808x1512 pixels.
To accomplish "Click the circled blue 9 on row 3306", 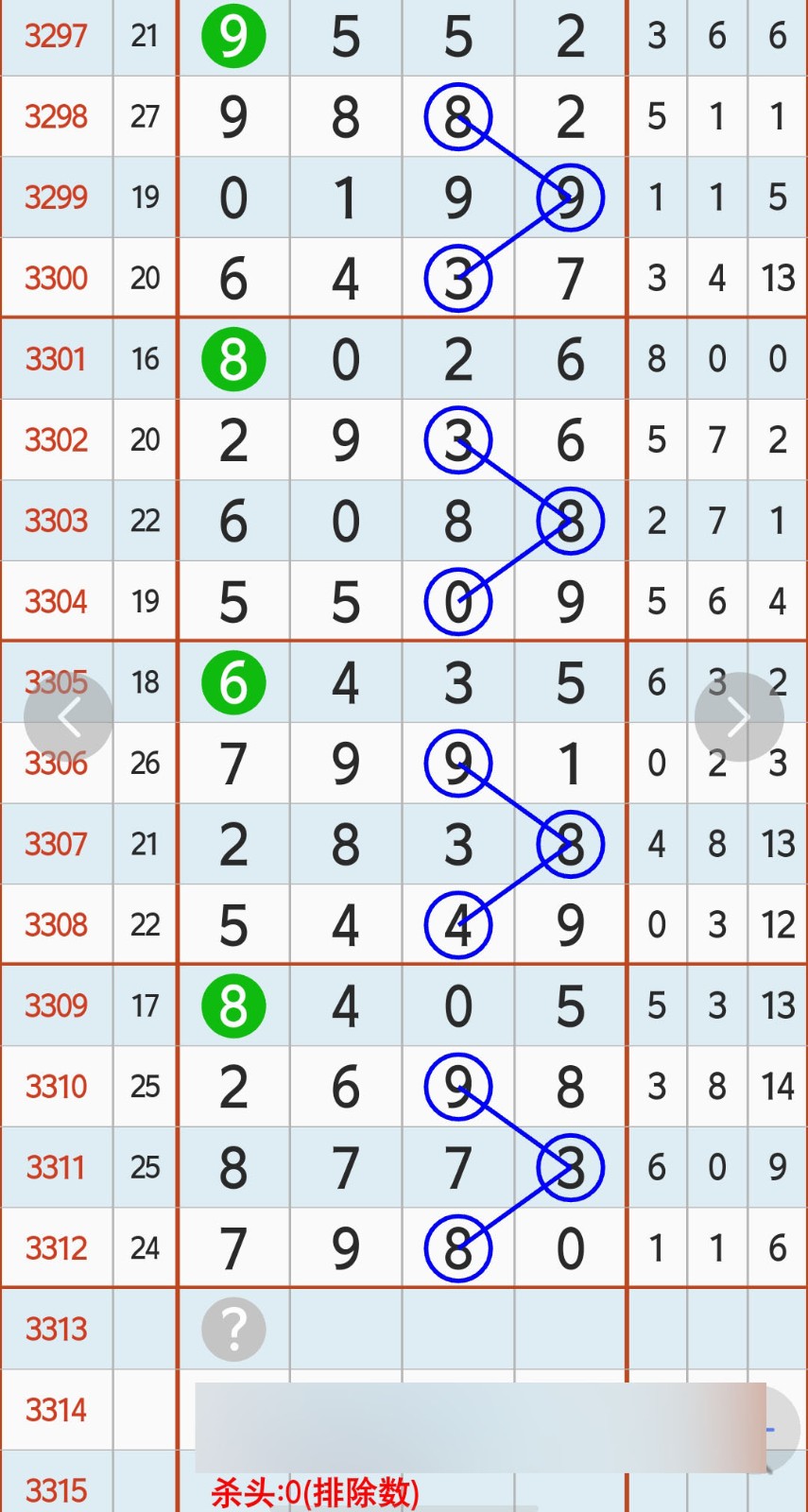I will 458,763.
